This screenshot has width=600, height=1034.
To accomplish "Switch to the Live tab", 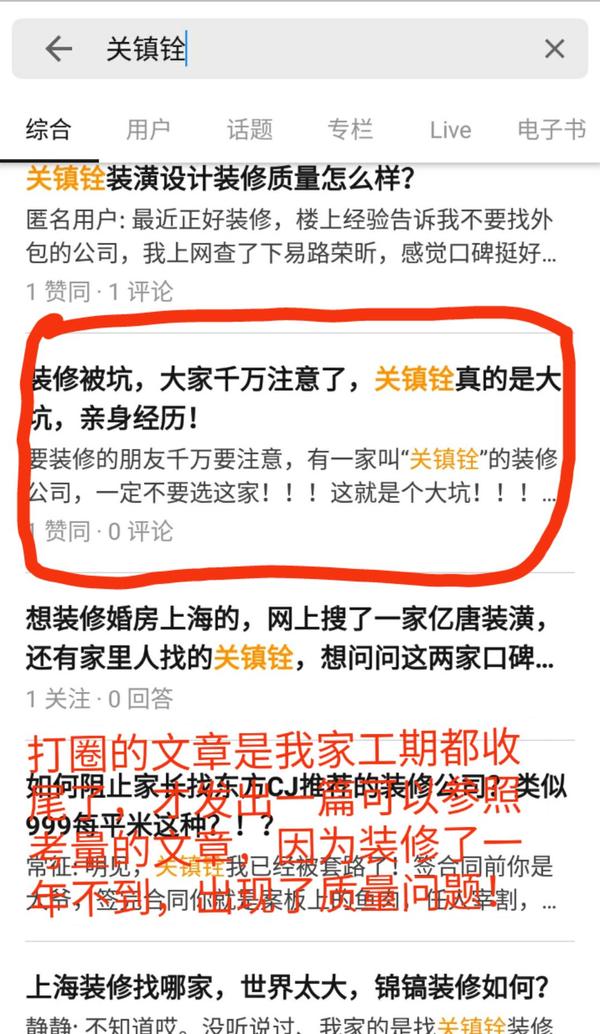I will coord(450,130).
